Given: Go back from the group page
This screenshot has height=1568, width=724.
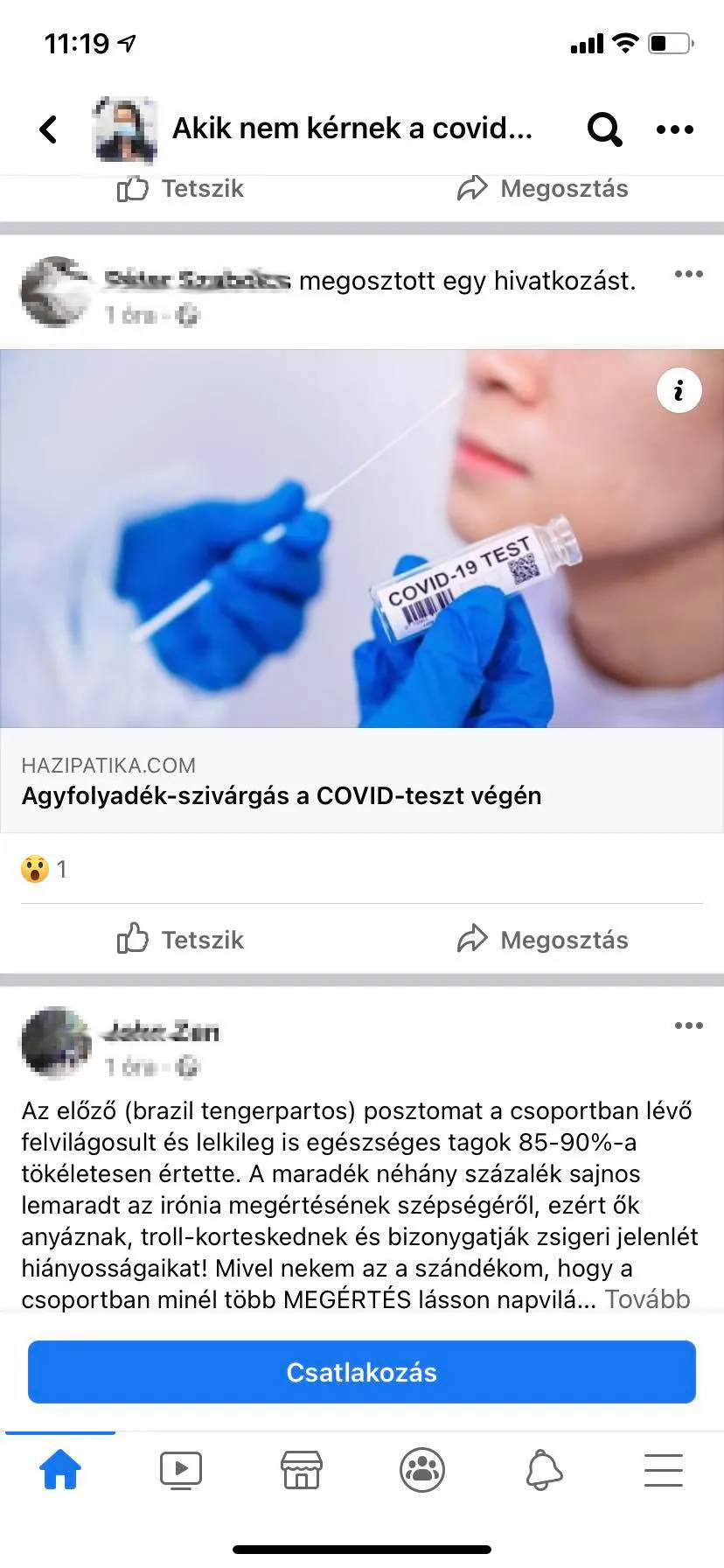Looking at the screenshot, I should click(49, 129).
